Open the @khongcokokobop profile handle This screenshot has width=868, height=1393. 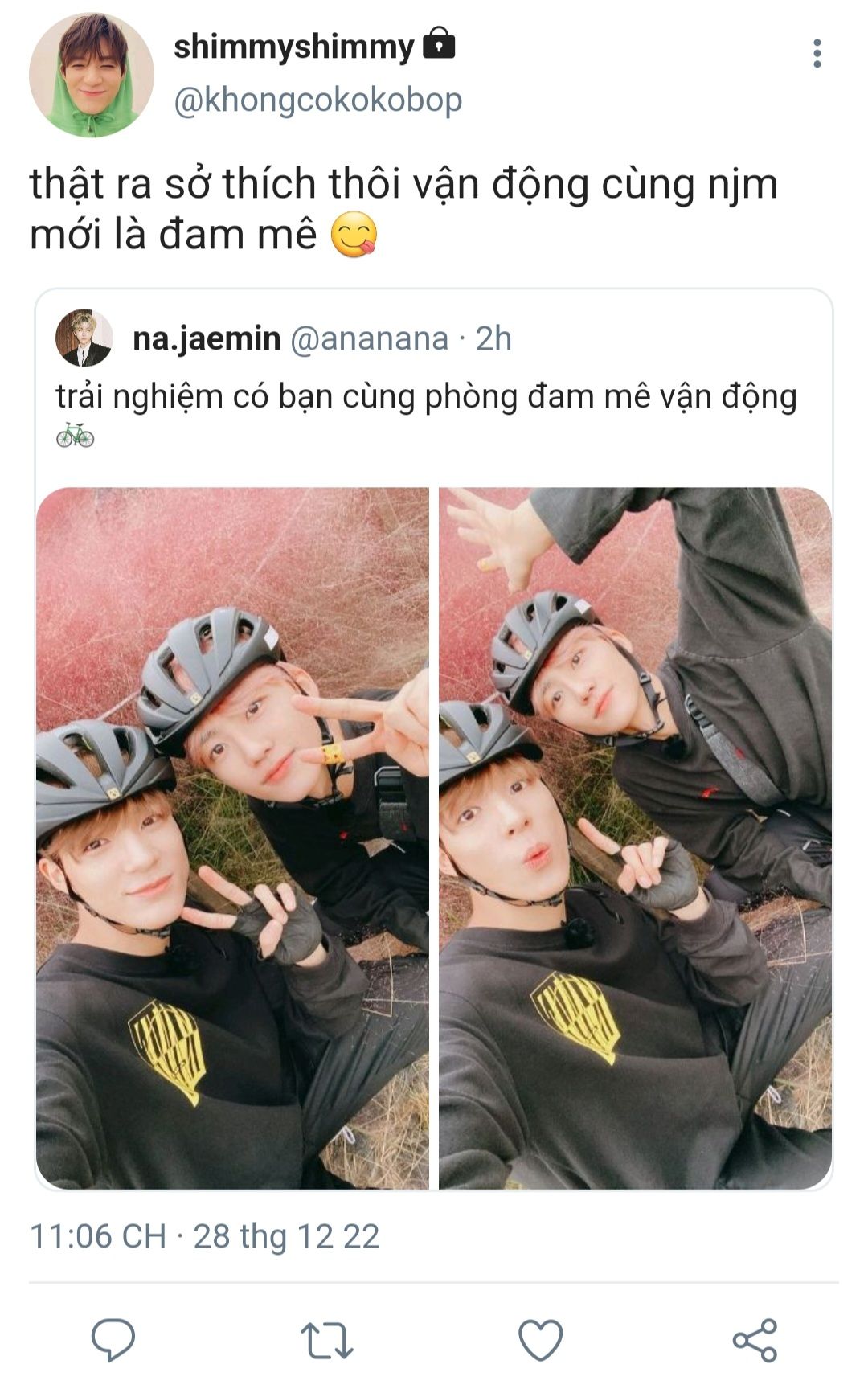pyautogui.click(x=318, y=101)
